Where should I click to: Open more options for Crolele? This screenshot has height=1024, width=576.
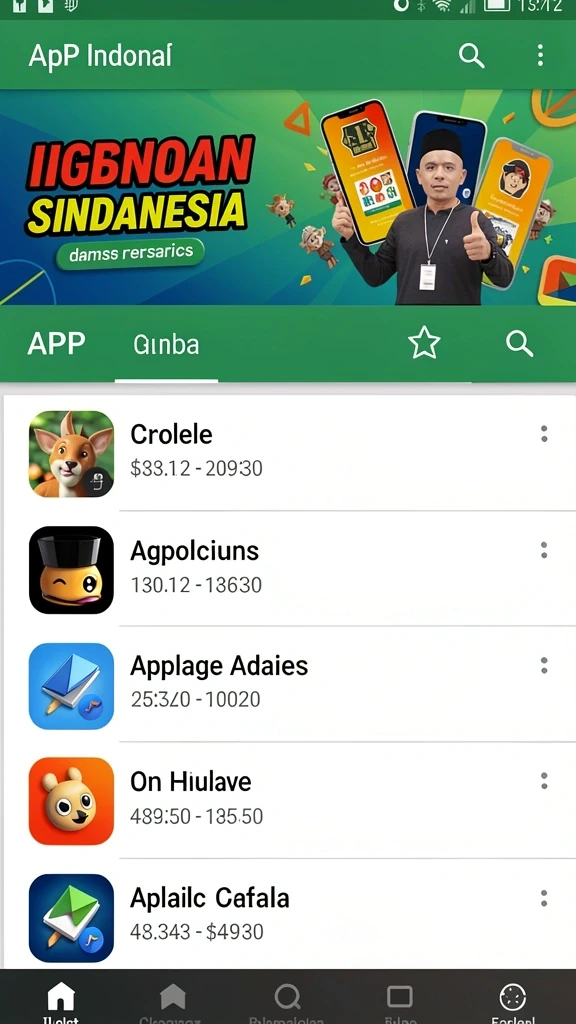tap(544, 434)
